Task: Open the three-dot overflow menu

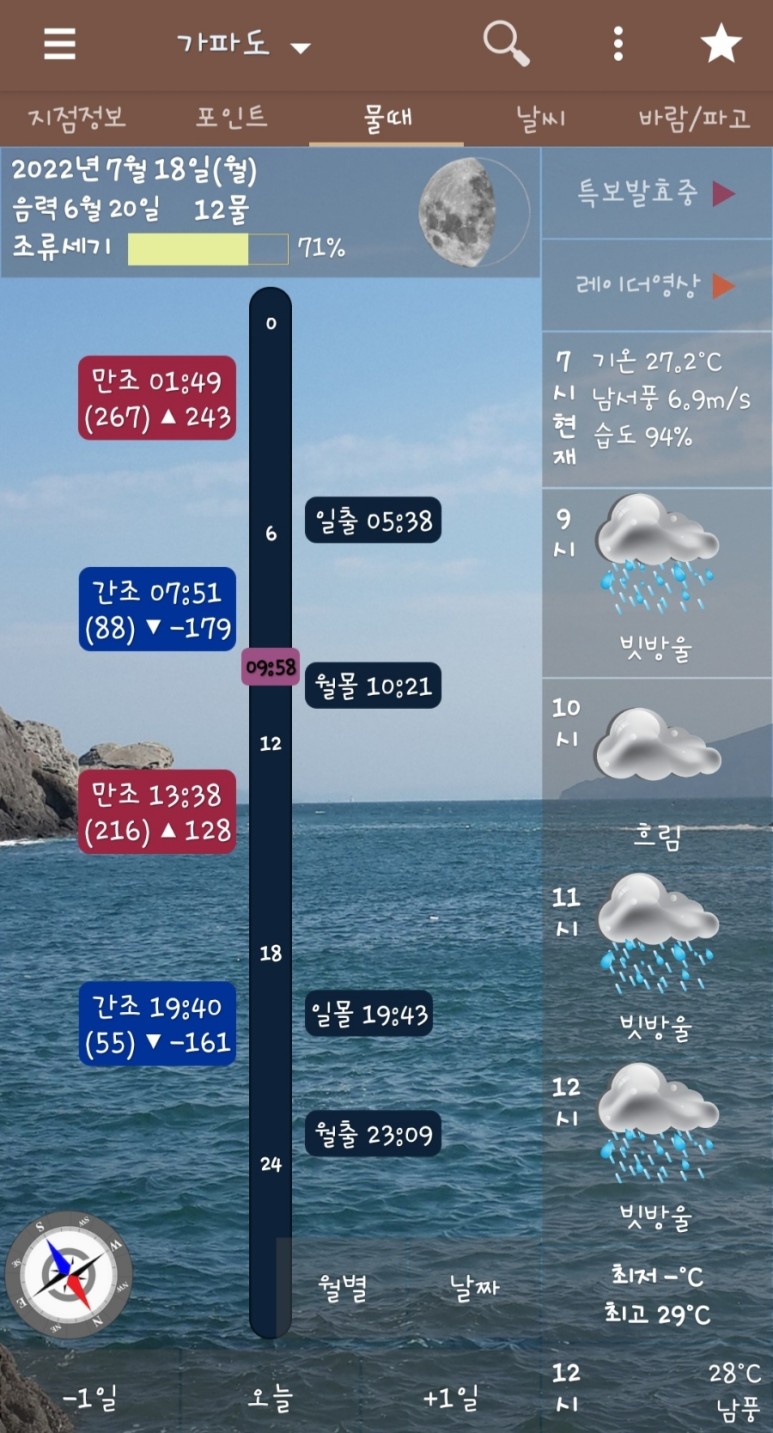Action: (618, 44)
